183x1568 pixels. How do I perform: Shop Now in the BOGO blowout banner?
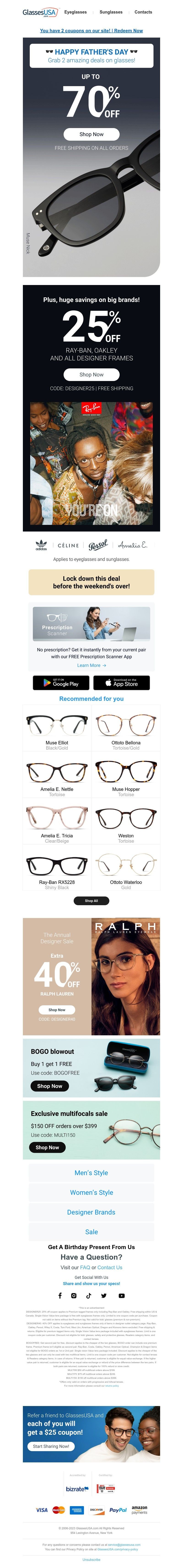pyautogui.click(x=49, y=1086)
